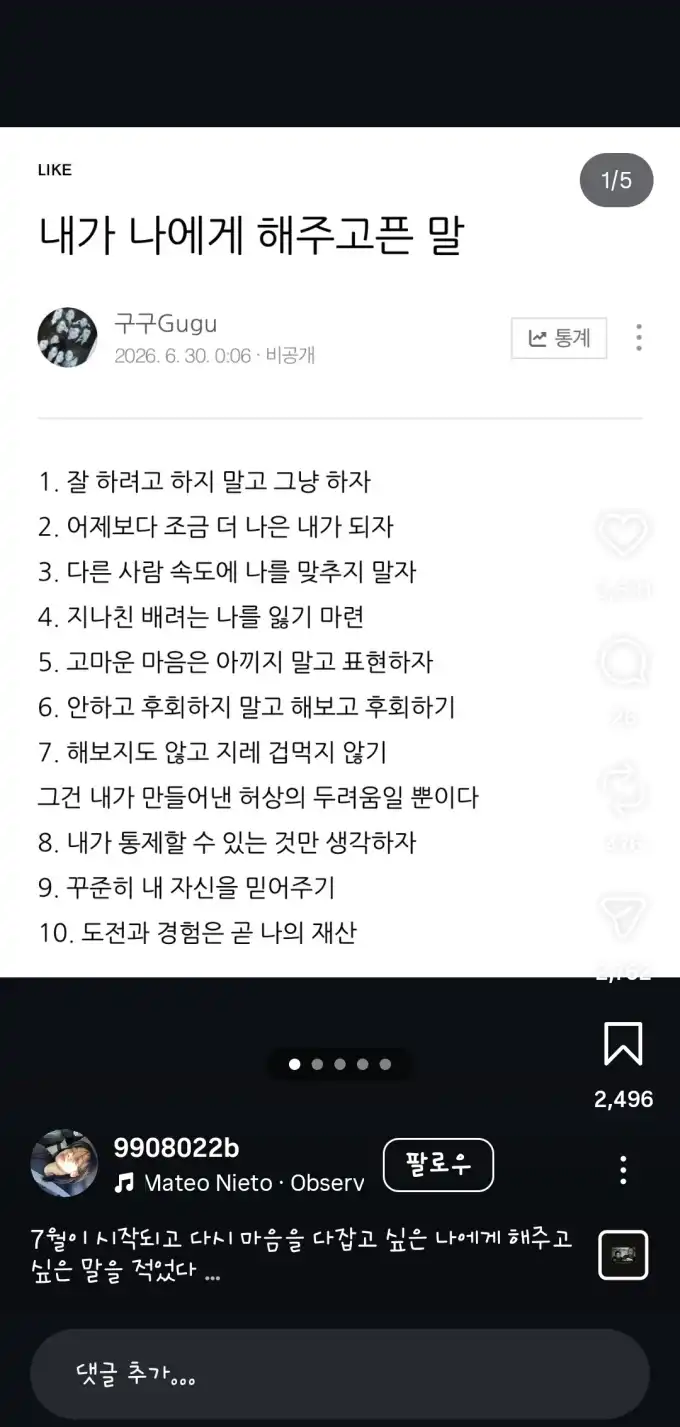Open the overflow menu beside the 팔로우 button
Image resolution: width=680 pixels, height=1427 pixels.
pos(623,1169)
